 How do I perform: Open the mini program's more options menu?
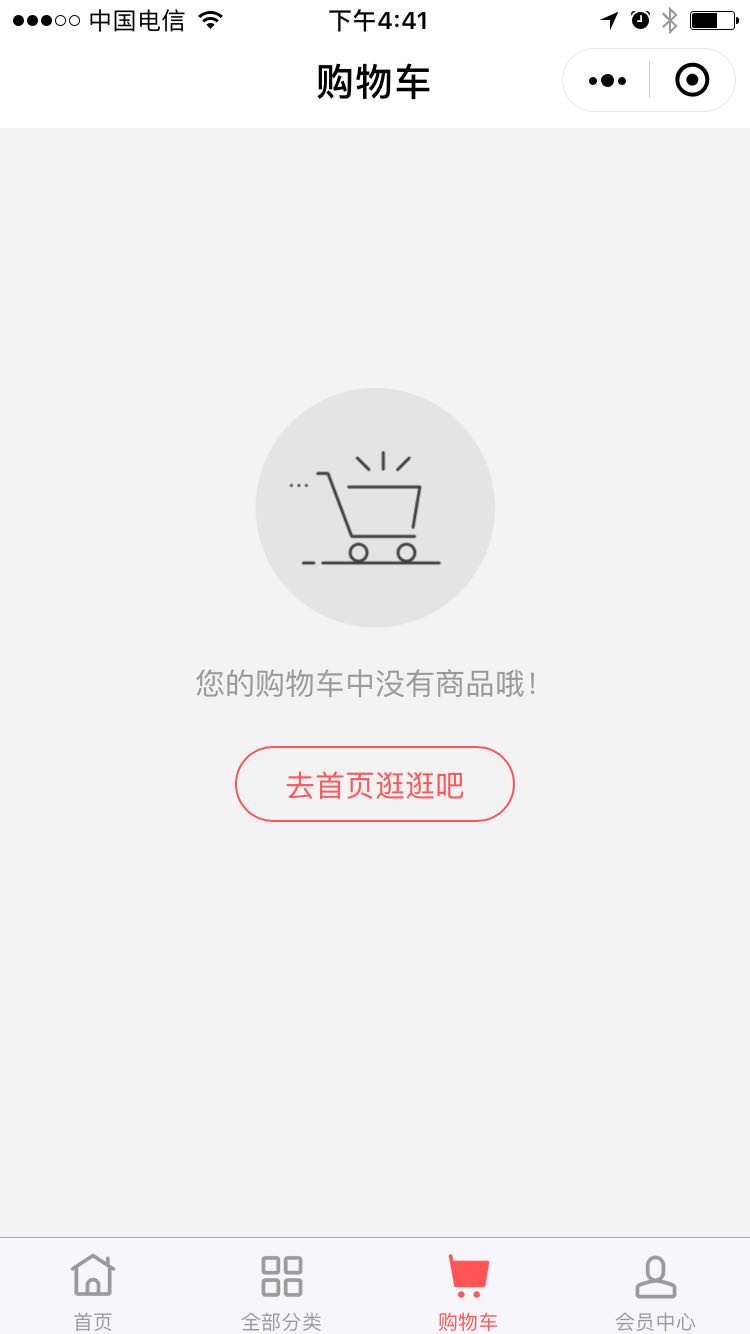pos(607,80)
